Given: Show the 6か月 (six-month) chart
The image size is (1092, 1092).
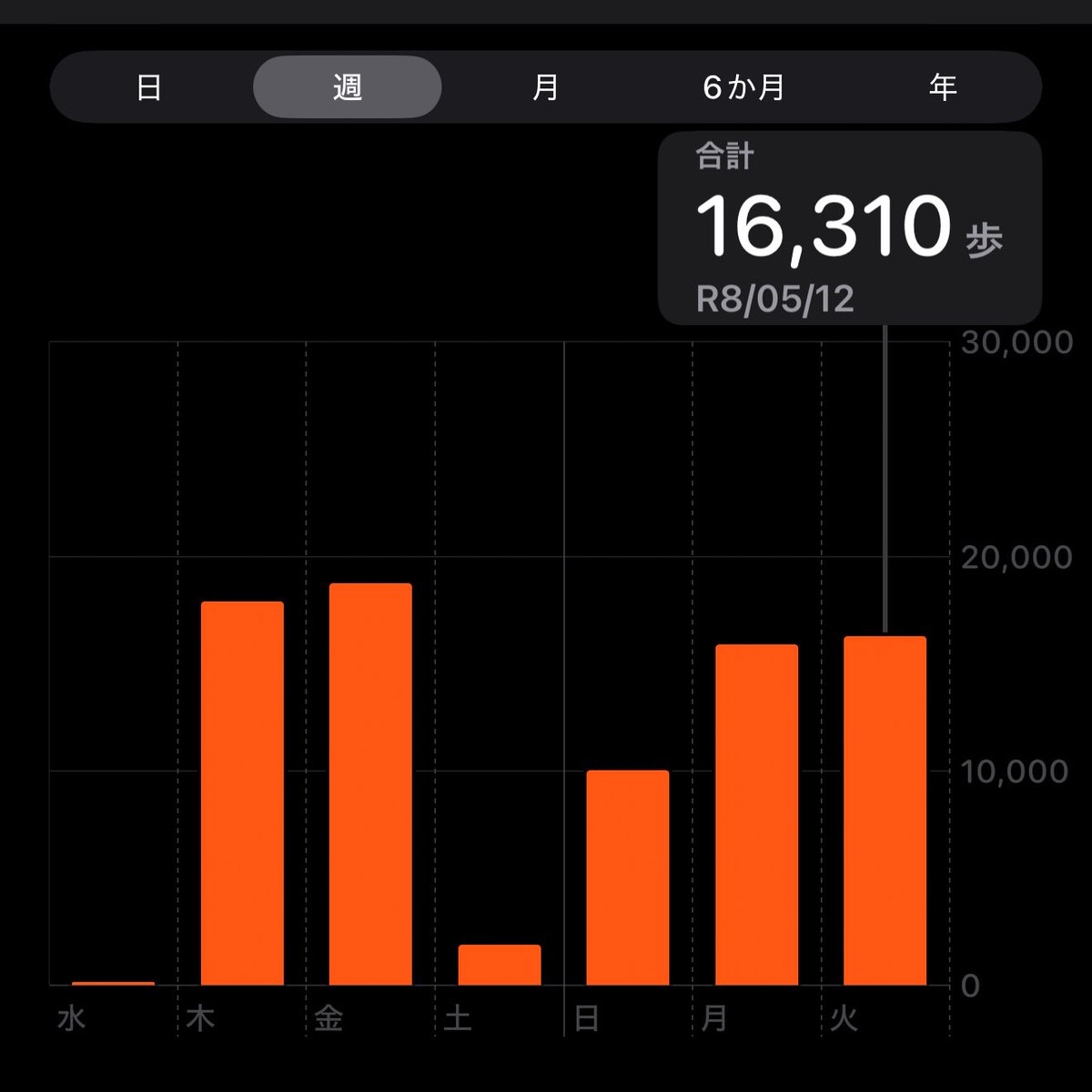Looking at the screenshot, I should pos(743,87).
